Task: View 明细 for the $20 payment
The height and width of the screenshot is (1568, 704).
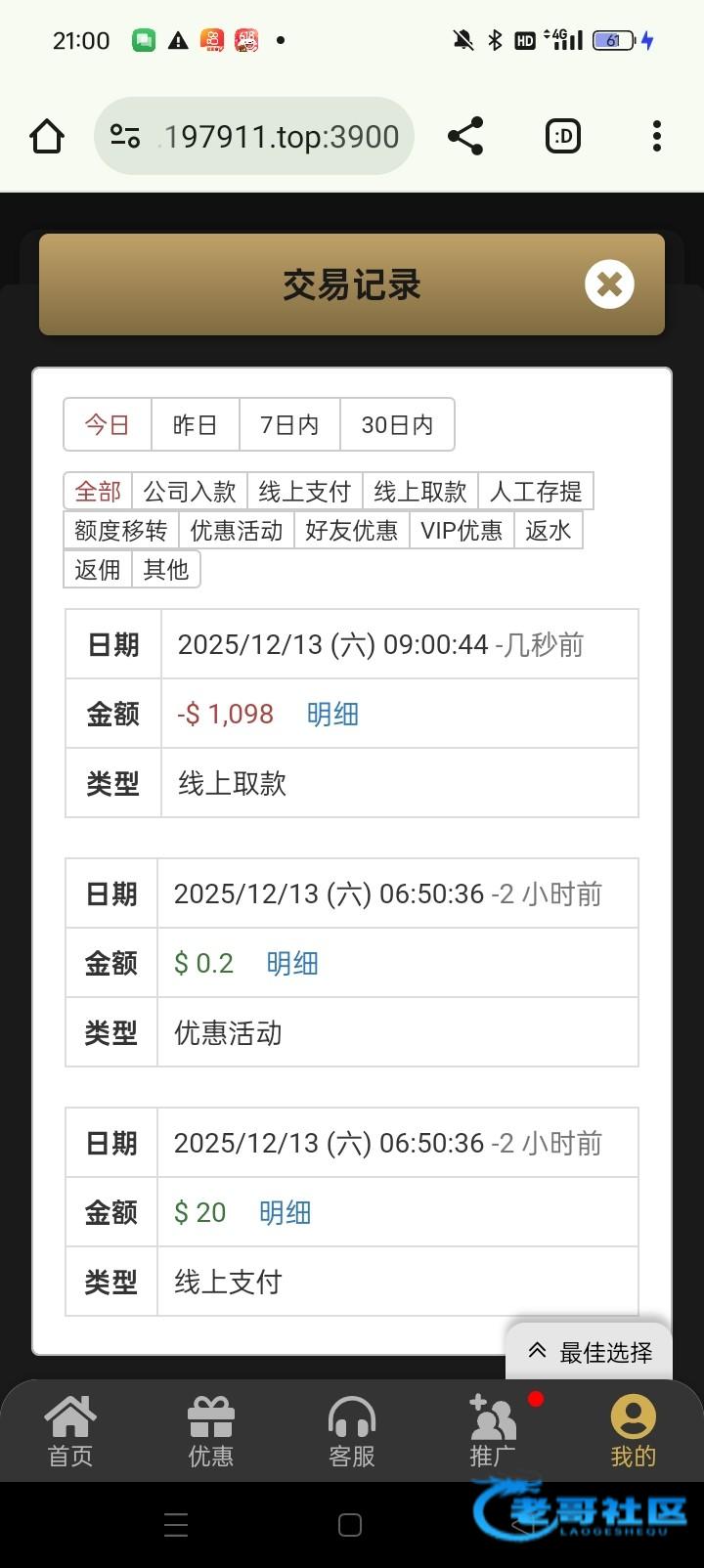Action: [285, 1212]
